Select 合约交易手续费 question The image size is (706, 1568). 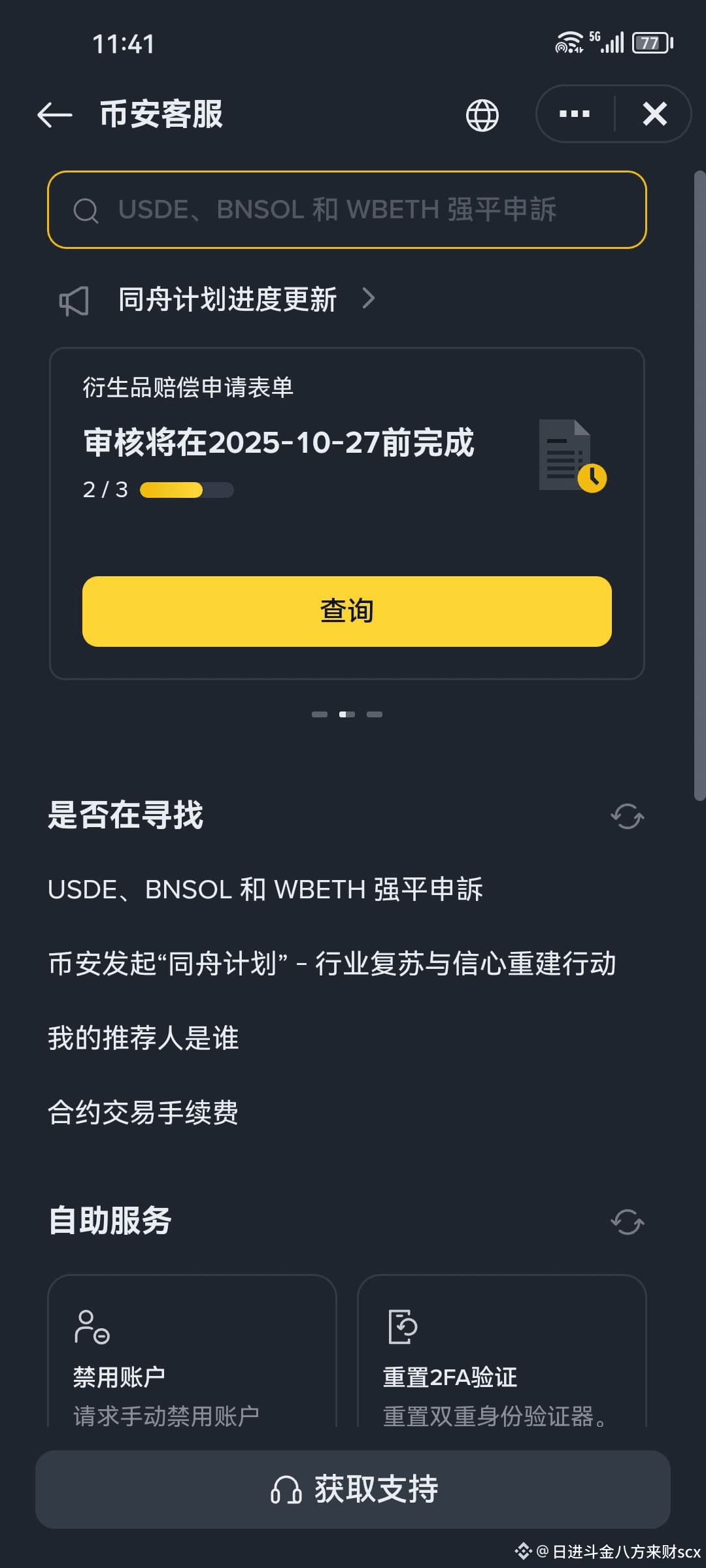(144, 1114)
